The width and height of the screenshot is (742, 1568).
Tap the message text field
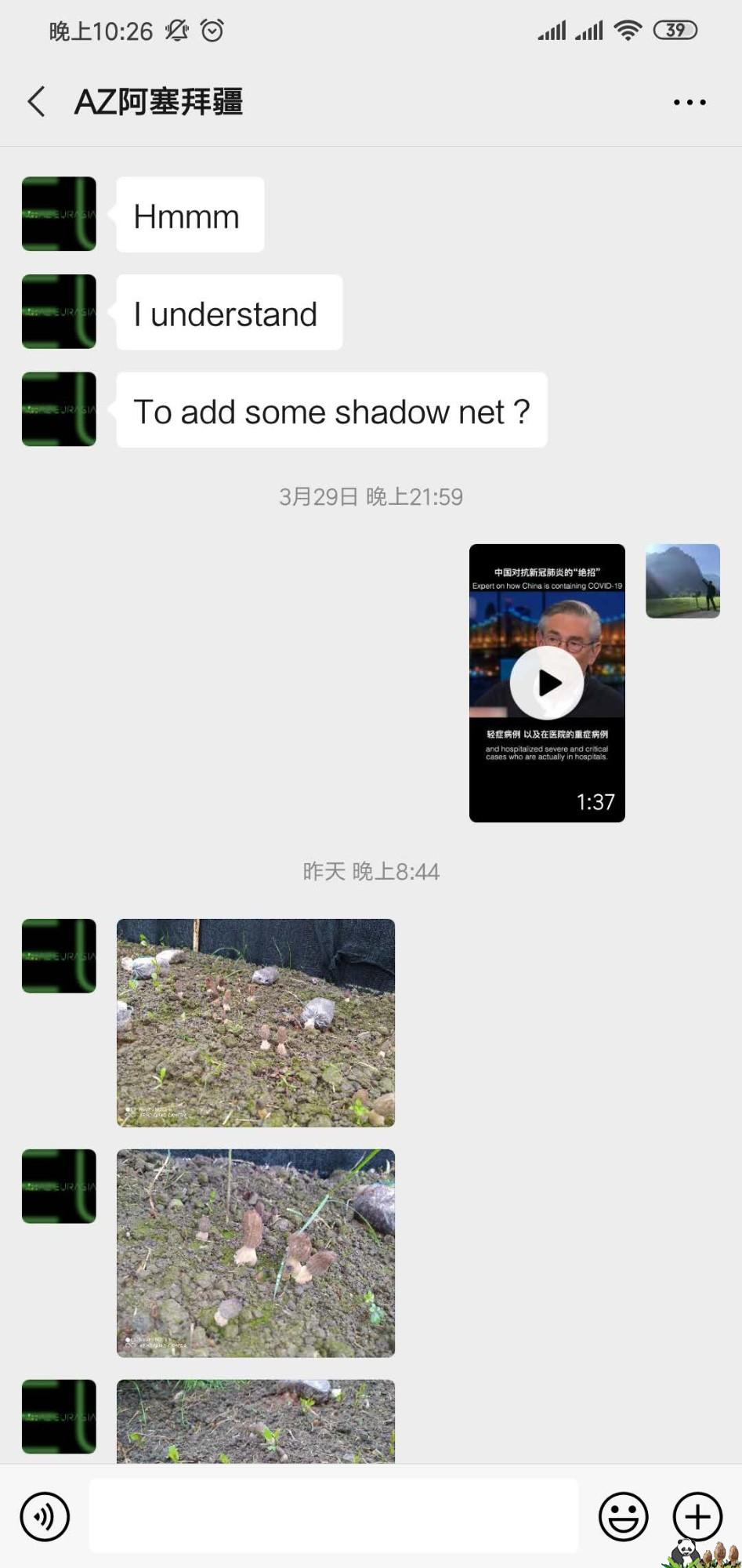point(333,1516)
